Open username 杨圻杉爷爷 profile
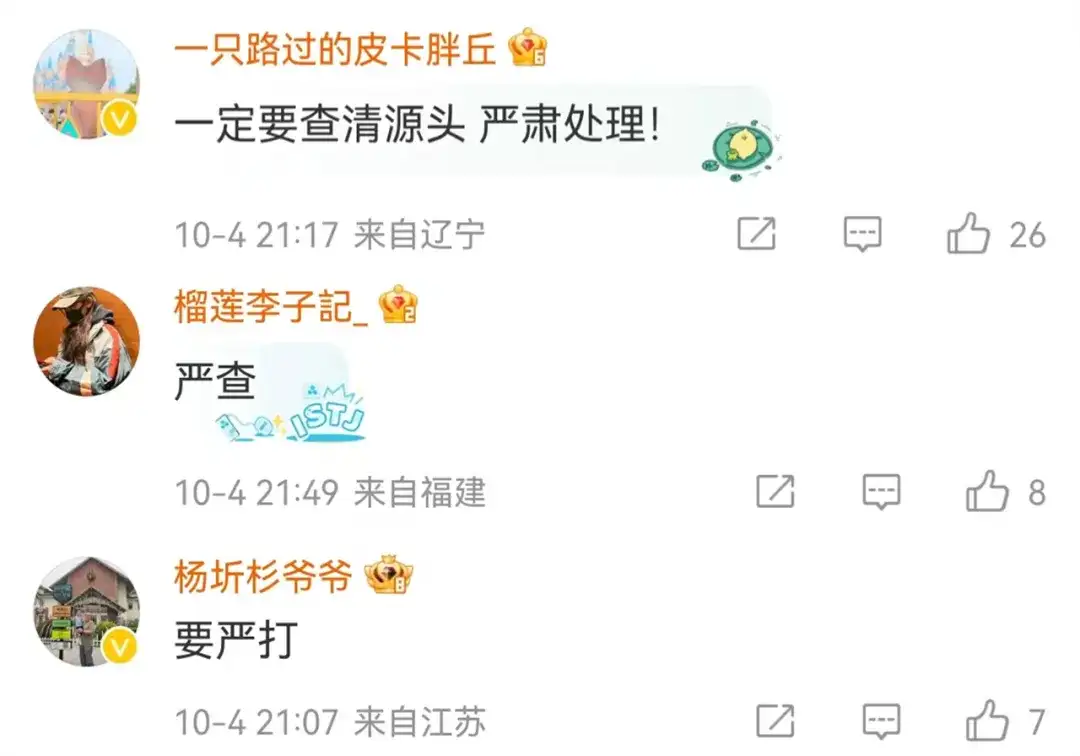 point(263,577)
